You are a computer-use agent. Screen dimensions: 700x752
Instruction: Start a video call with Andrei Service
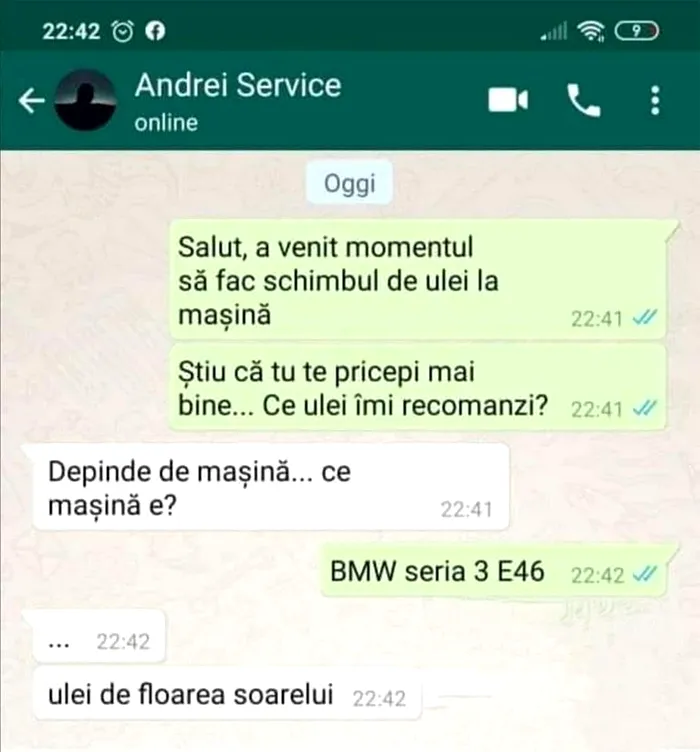(x=507, y=100)
